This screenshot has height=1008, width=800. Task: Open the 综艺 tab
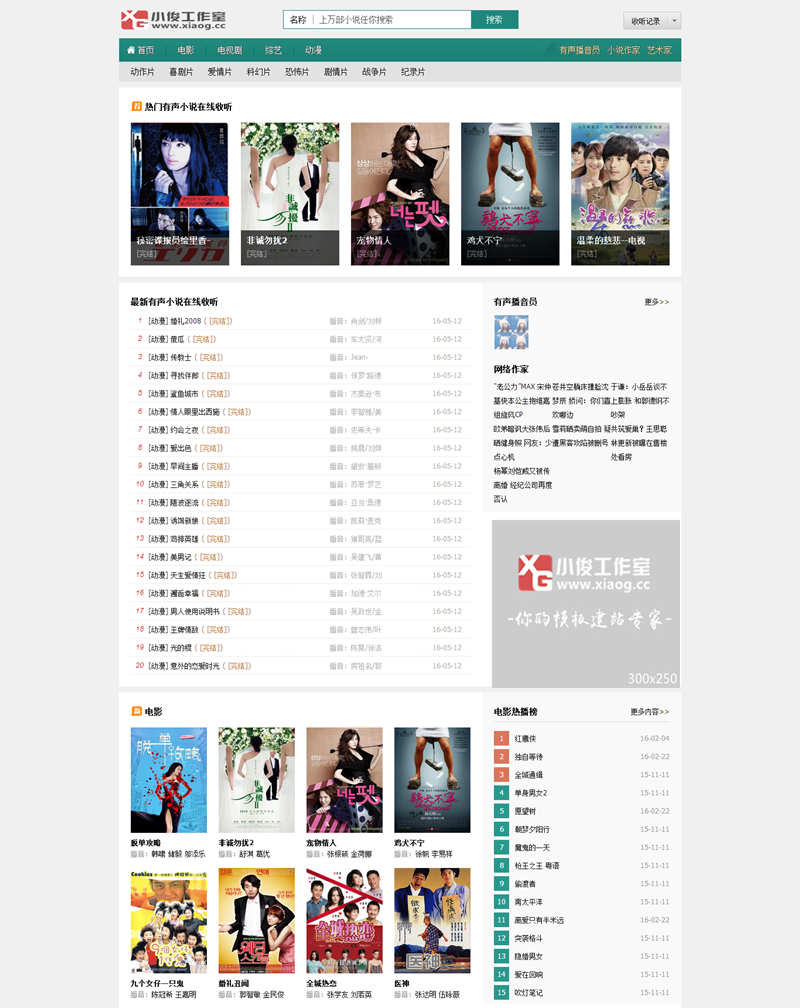273,49
